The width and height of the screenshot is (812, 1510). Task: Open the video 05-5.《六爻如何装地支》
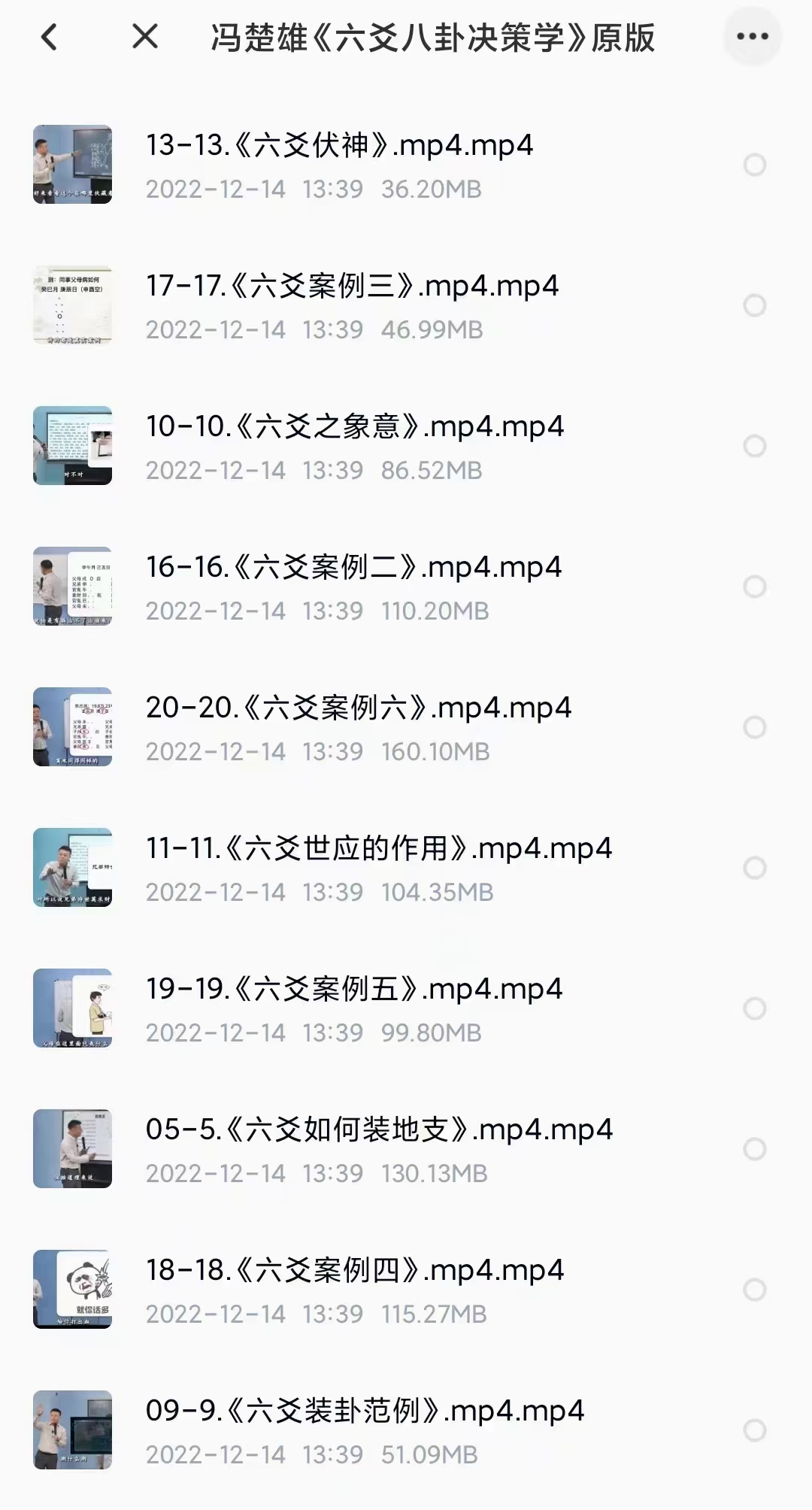379,1129
